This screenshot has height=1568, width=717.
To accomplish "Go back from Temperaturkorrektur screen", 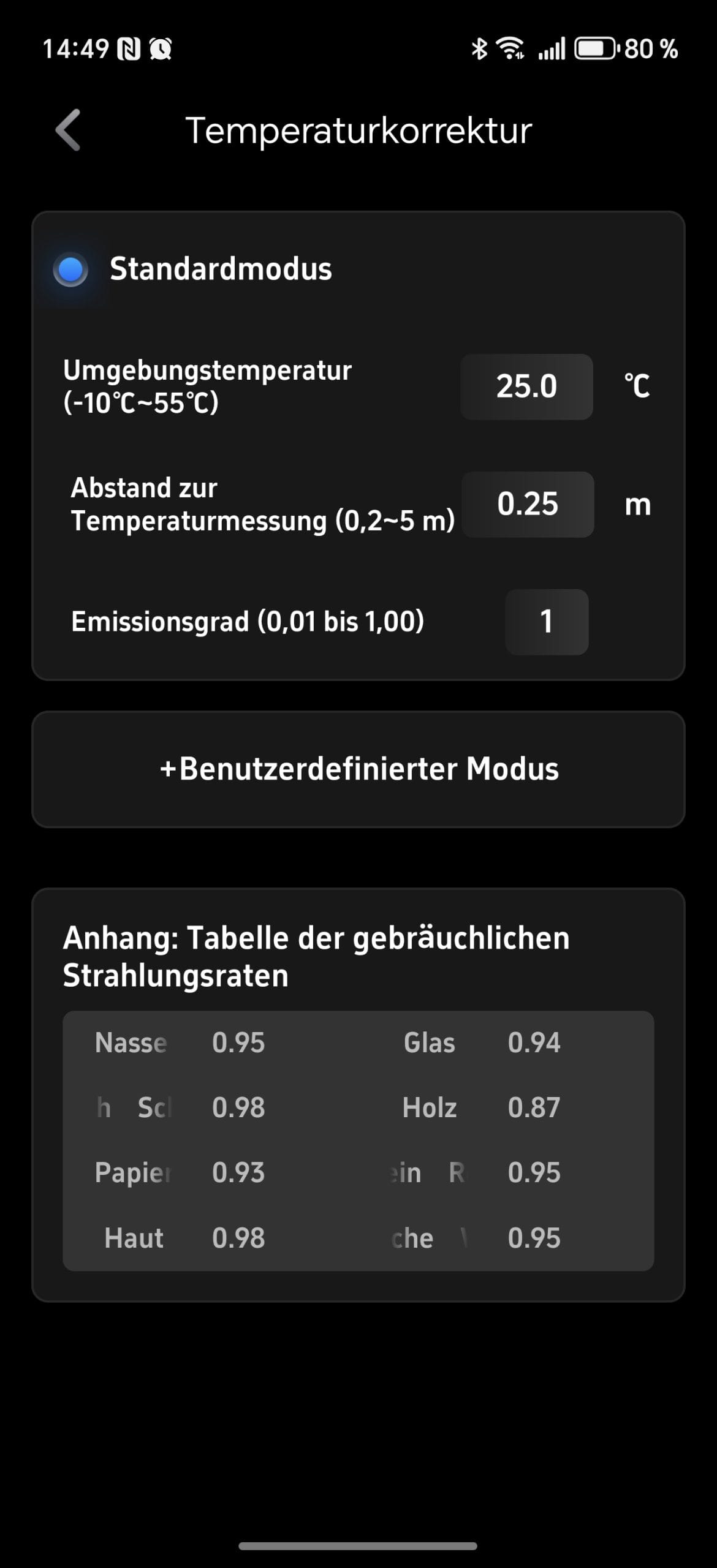I will (x=68, y=130).
